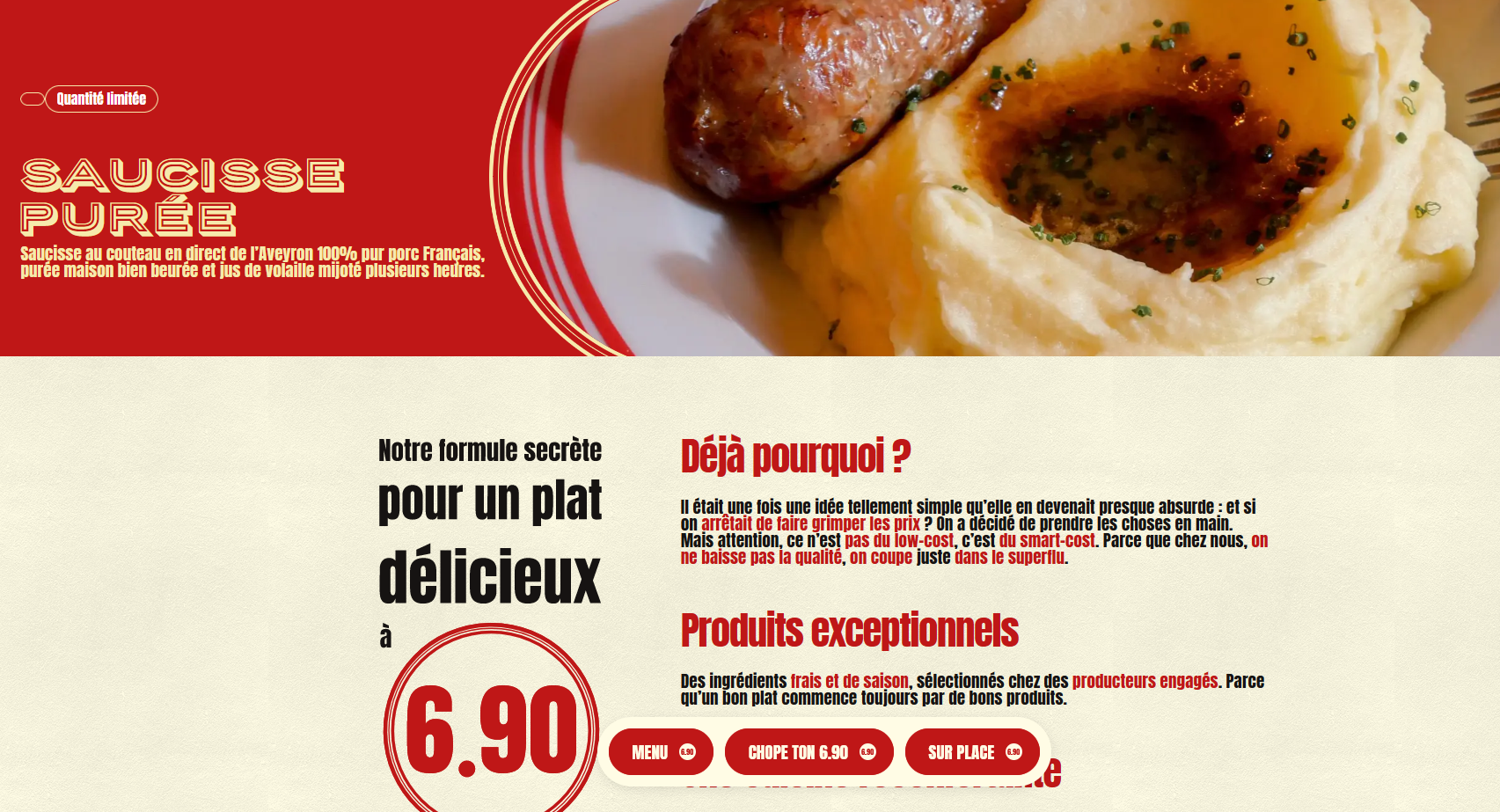
Task: Open the MENU button
Action: tap(661, 752)
